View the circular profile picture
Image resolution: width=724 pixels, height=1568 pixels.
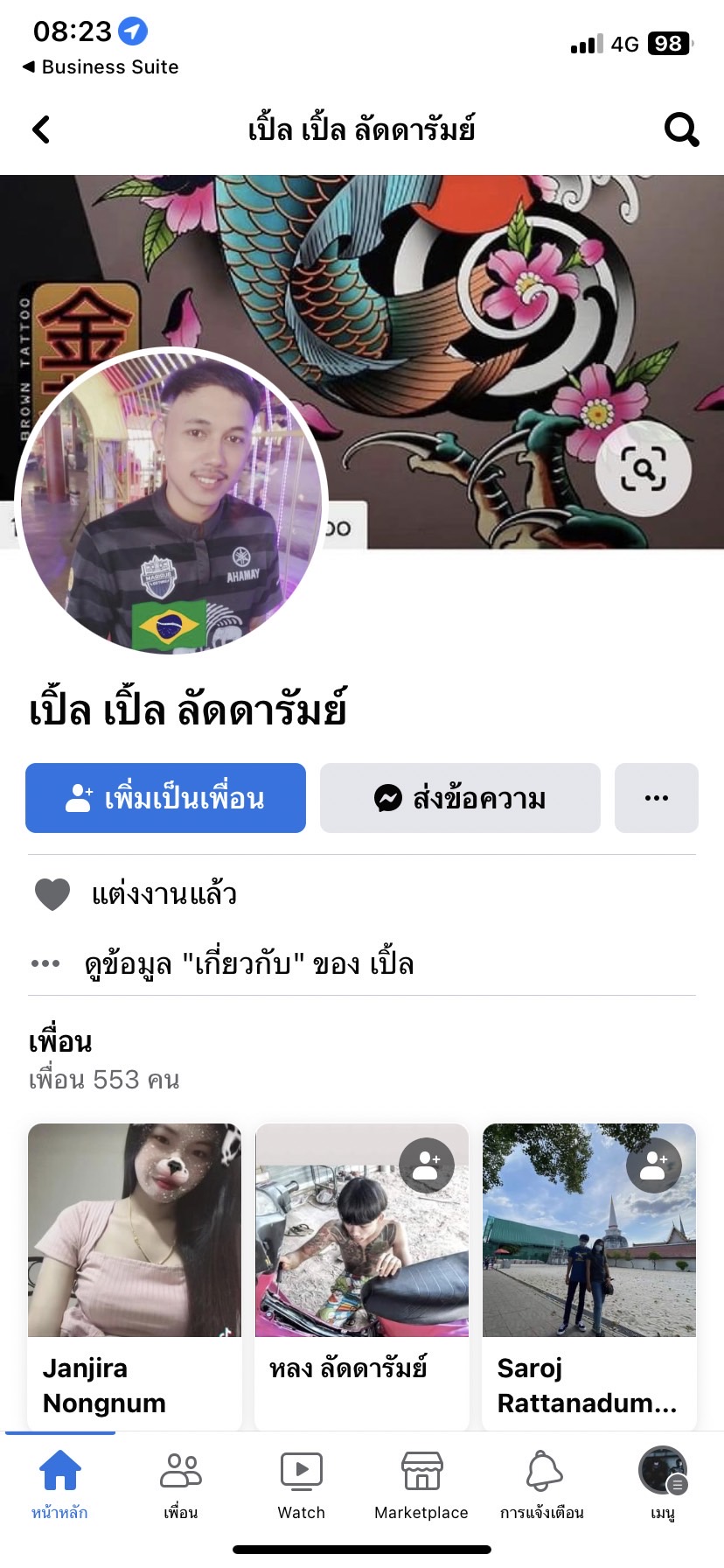171,501
